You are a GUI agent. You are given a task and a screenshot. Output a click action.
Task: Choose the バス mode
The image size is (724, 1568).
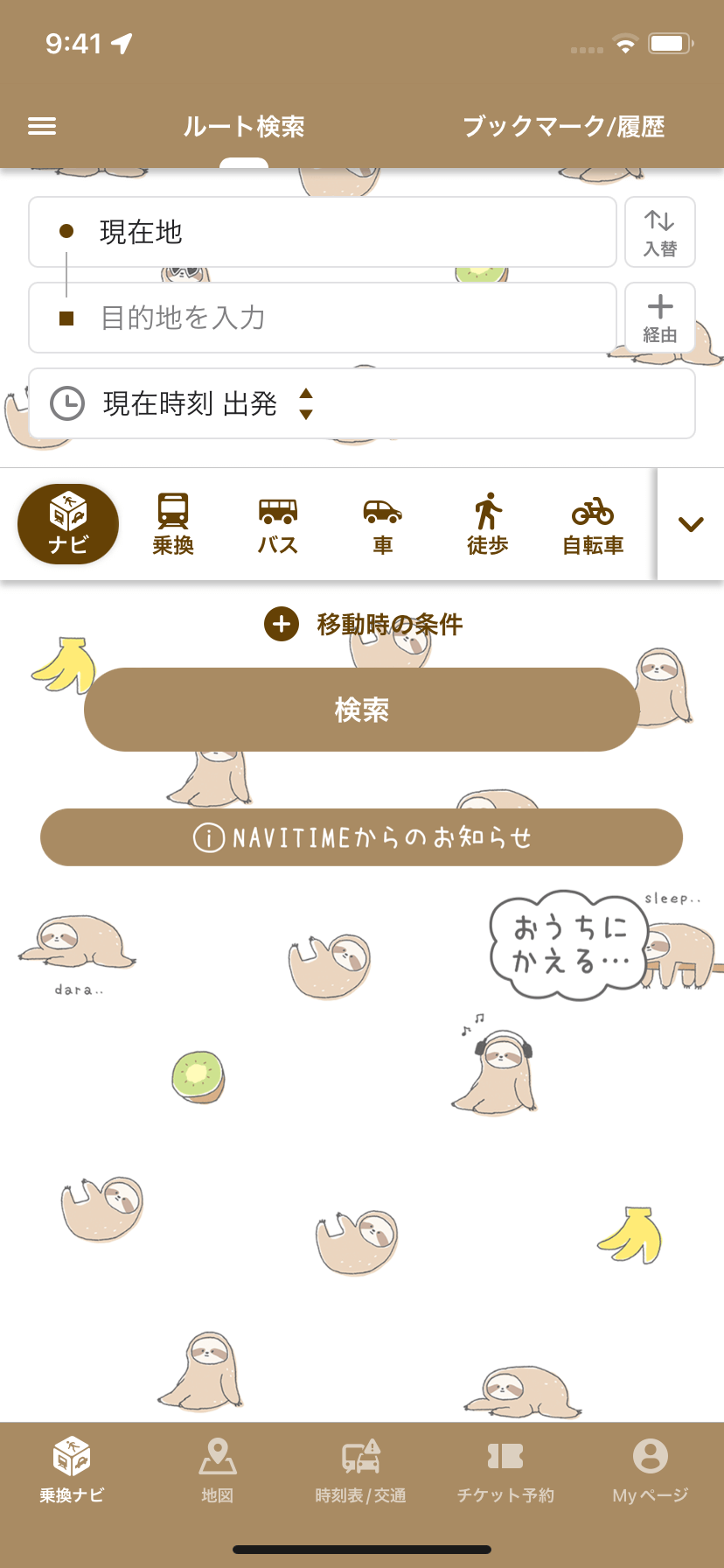click(x=278, y=524)
